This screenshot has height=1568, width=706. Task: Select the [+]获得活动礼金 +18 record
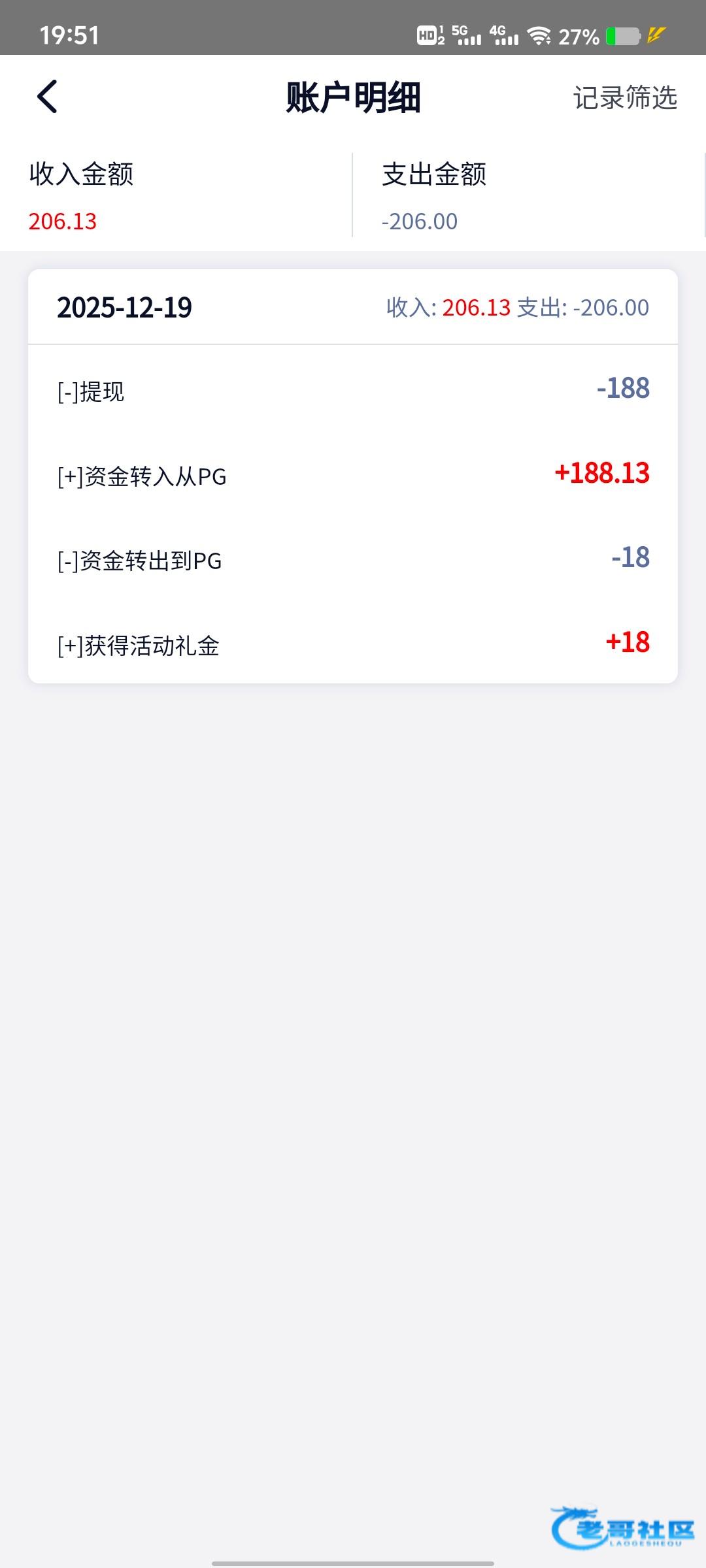[x=353, y=644]
